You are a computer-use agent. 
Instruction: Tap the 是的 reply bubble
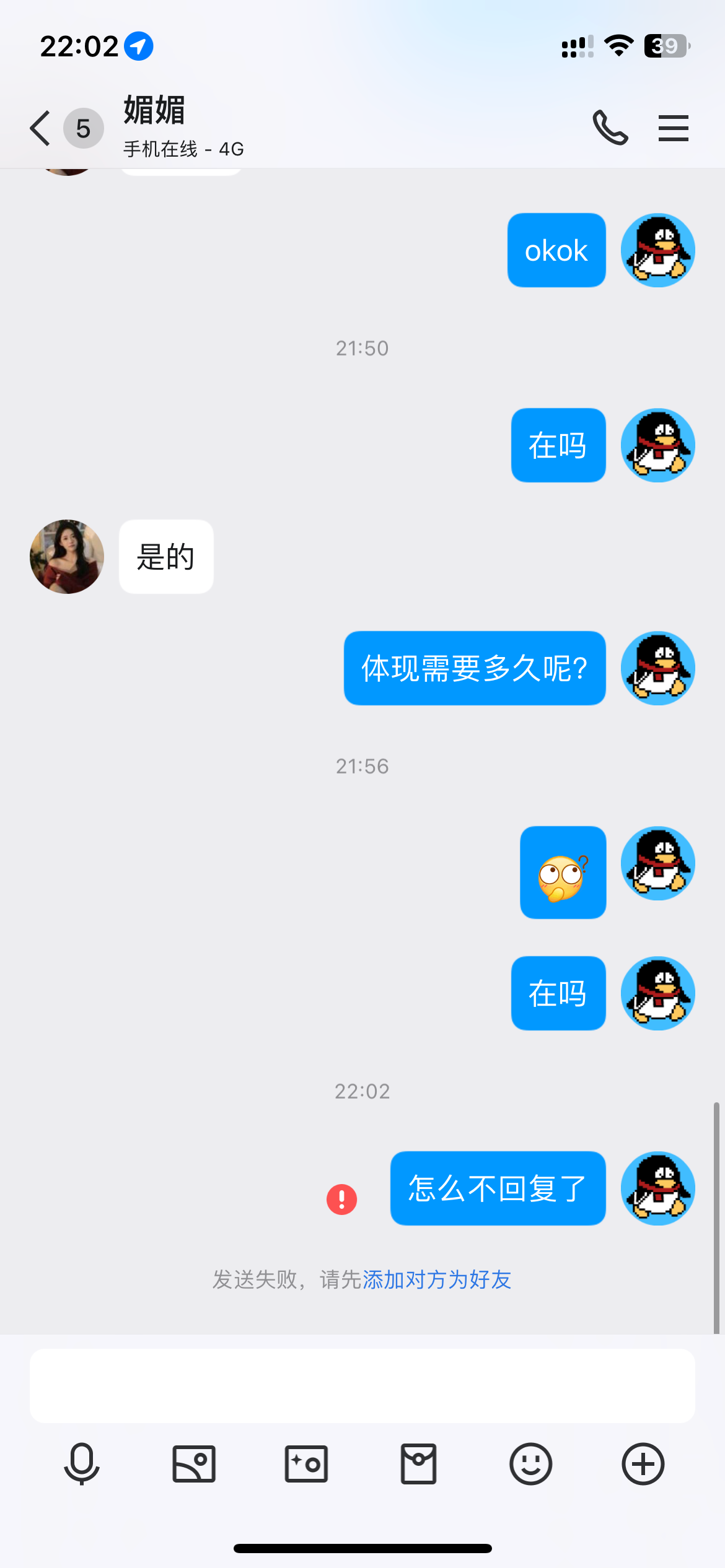pyautogui.click(x=165, y=557)
